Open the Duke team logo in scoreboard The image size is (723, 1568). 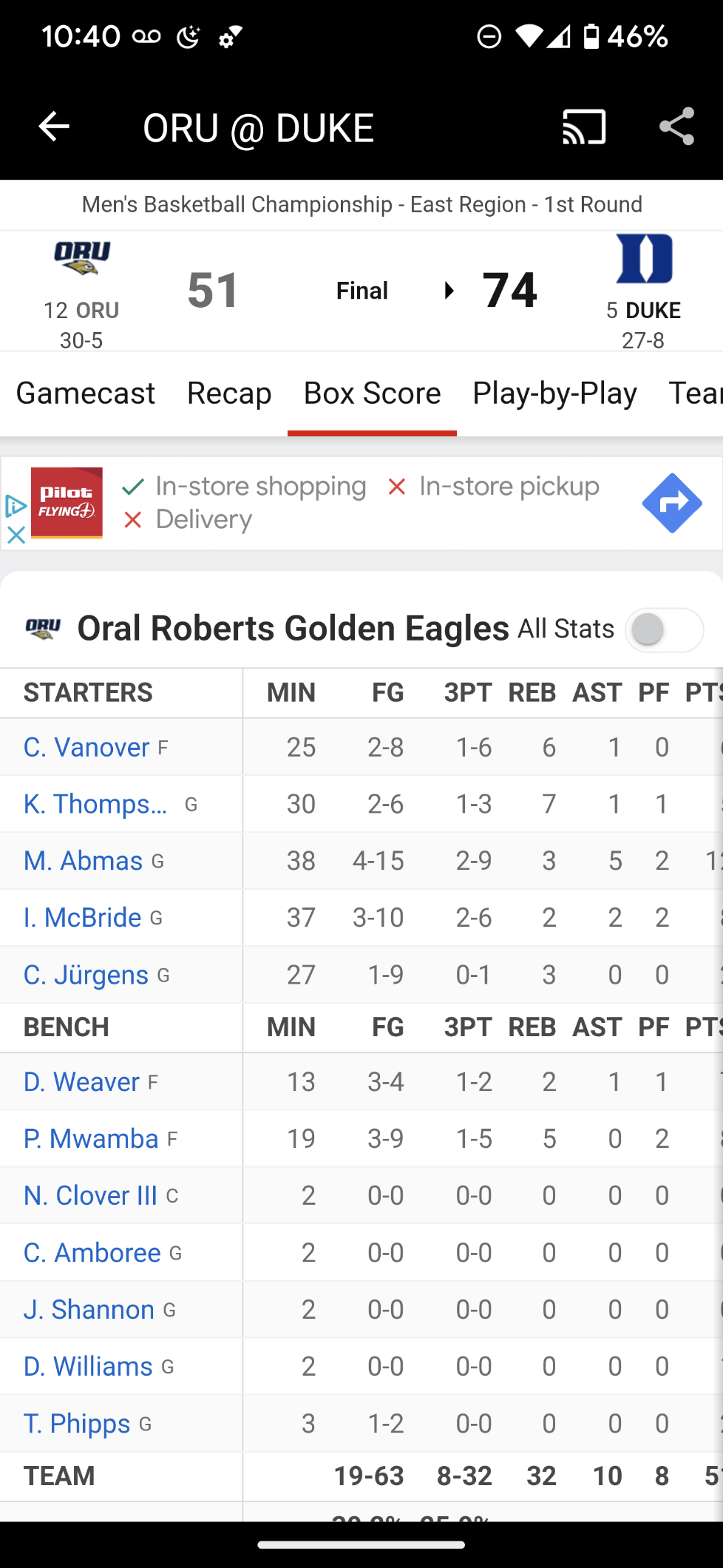(x=644, y=259)
